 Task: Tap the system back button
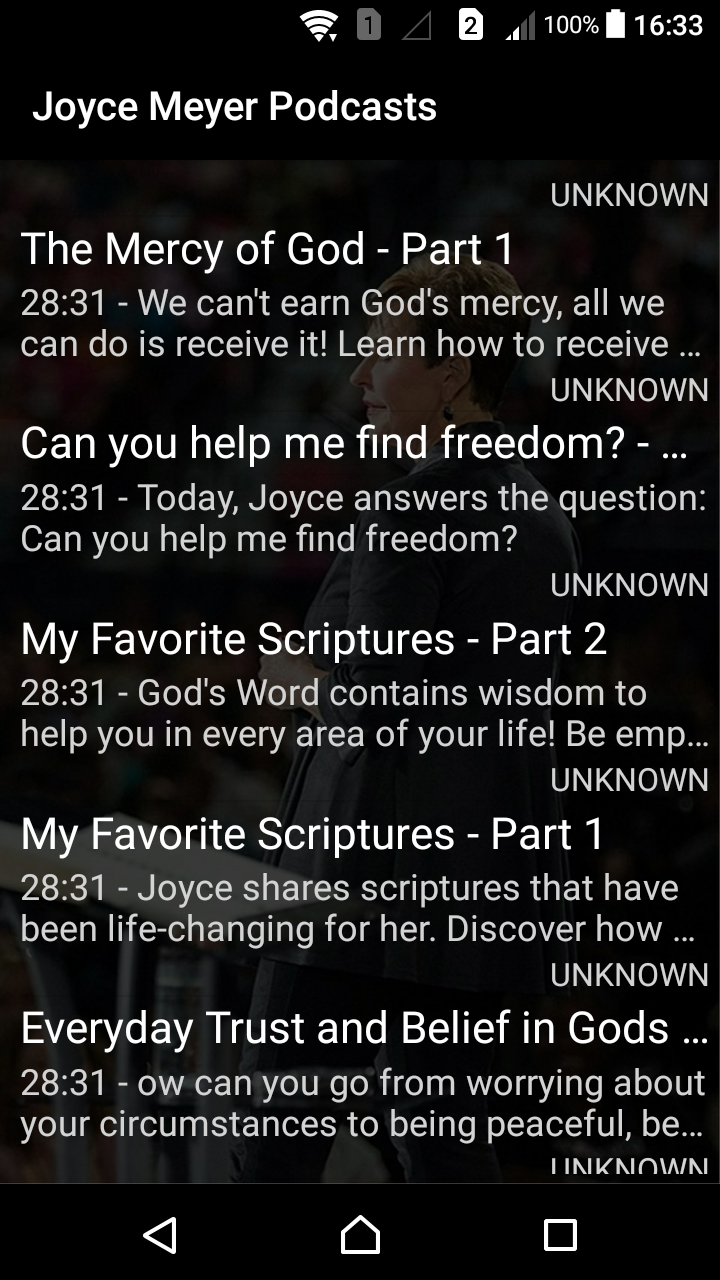pyautogui.click(x=160, y=1235)
